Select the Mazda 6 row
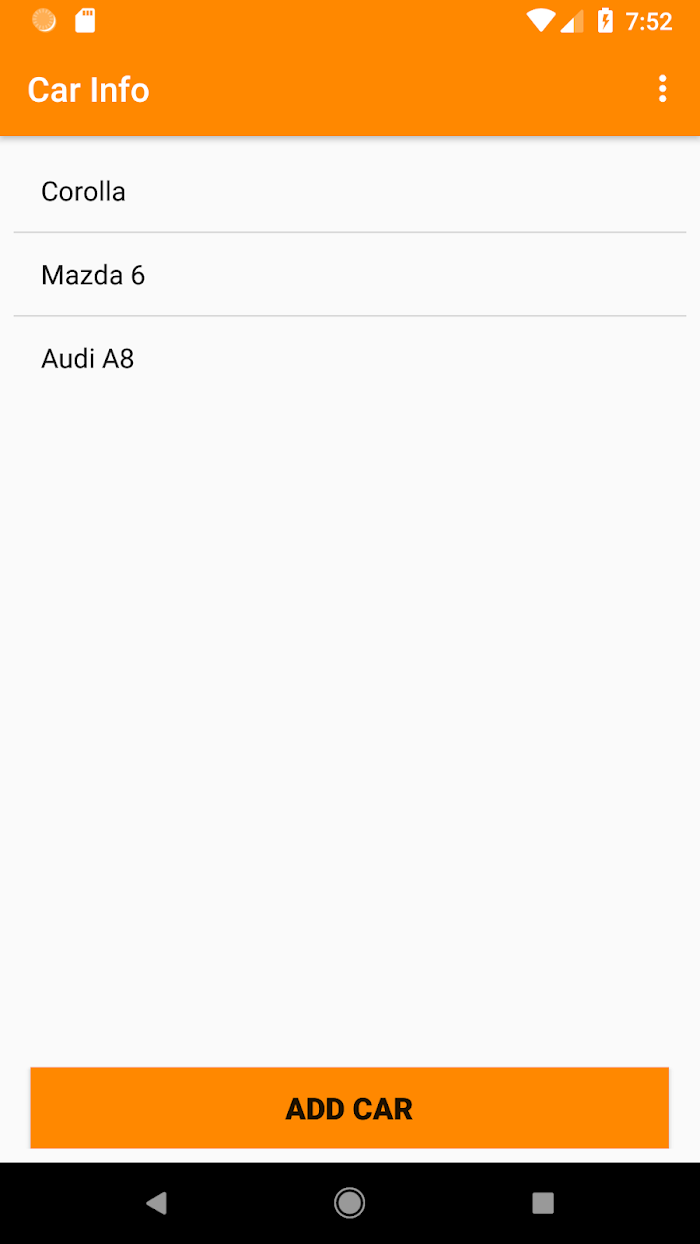Image resolution: width=700 pixels, height=1244 pixels. pos(350,275)
